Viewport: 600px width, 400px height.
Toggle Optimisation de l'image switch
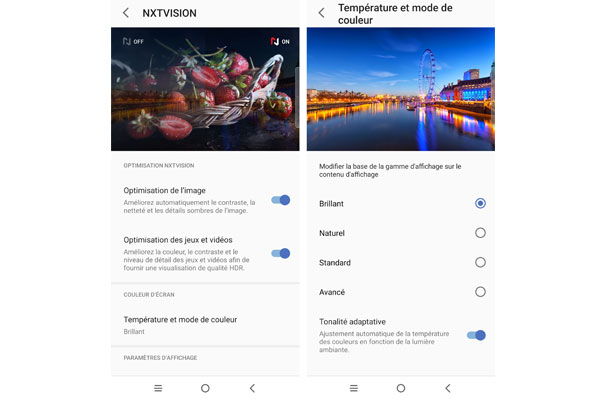pyautogui.click(x=281, y=200)
